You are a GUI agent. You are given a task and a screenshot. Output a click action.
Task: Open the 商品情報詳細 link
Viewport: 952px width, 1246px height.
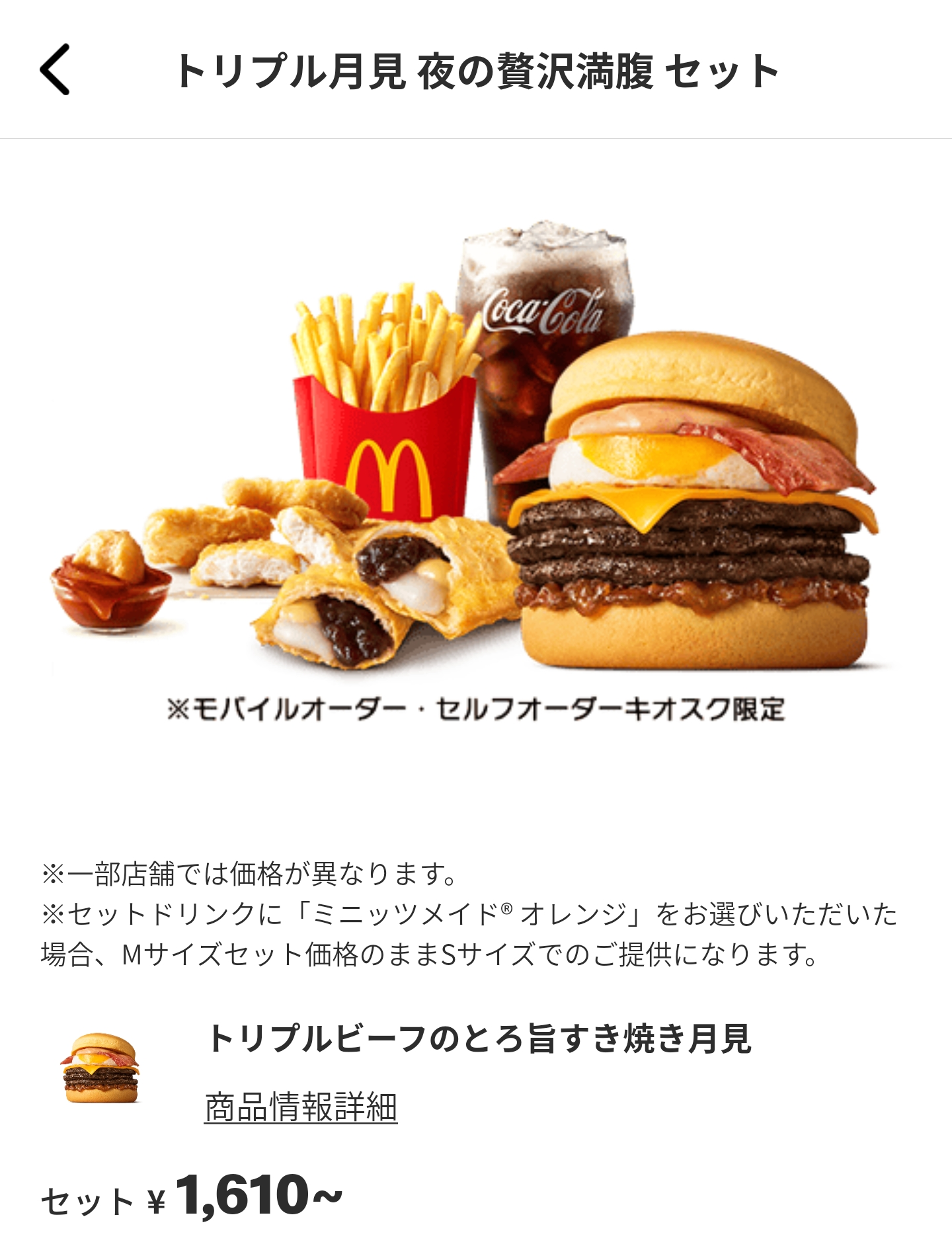(x=301, y=1107)
